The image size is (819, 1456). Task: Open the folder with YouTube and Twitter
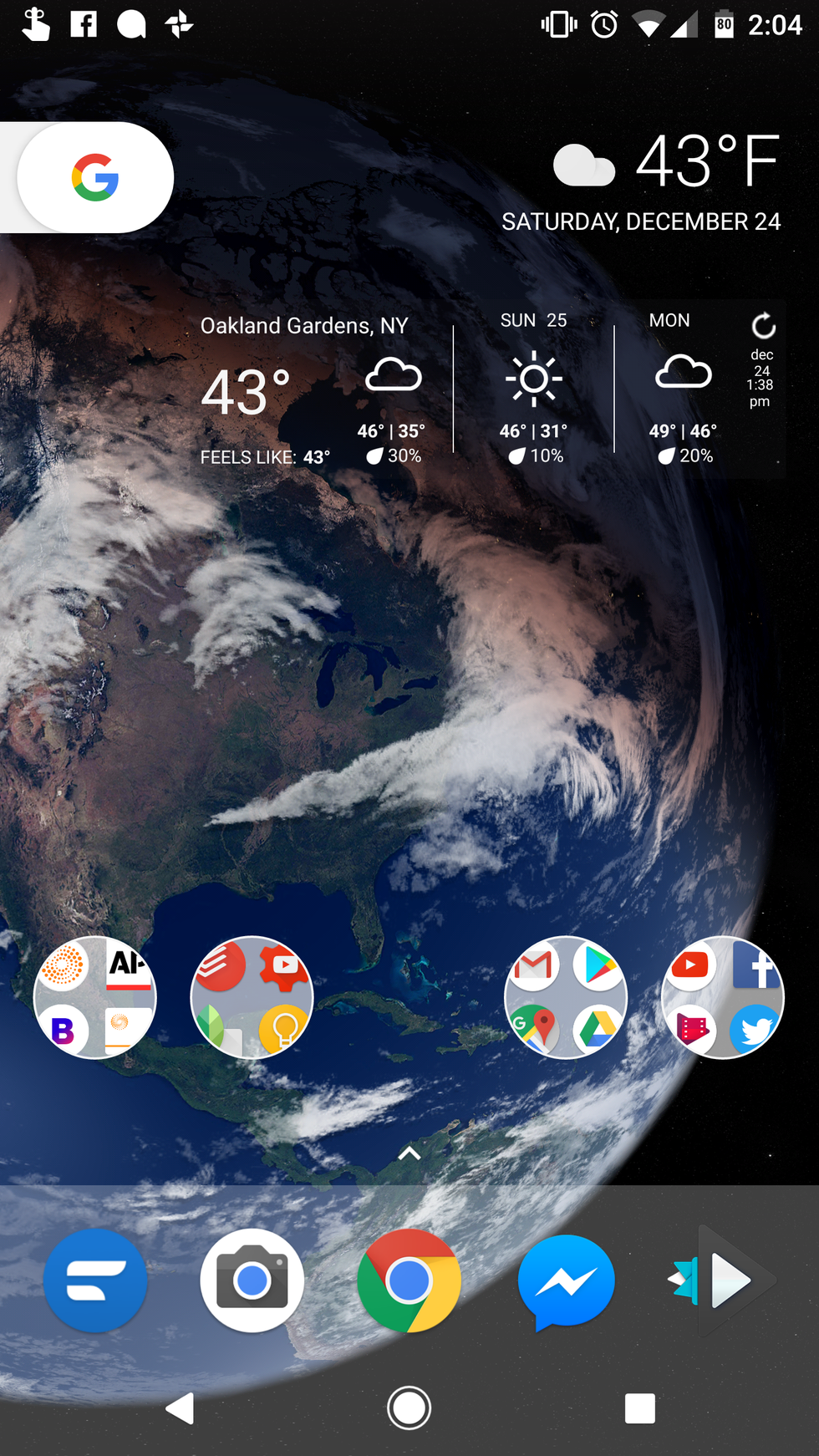coord(723,997)
